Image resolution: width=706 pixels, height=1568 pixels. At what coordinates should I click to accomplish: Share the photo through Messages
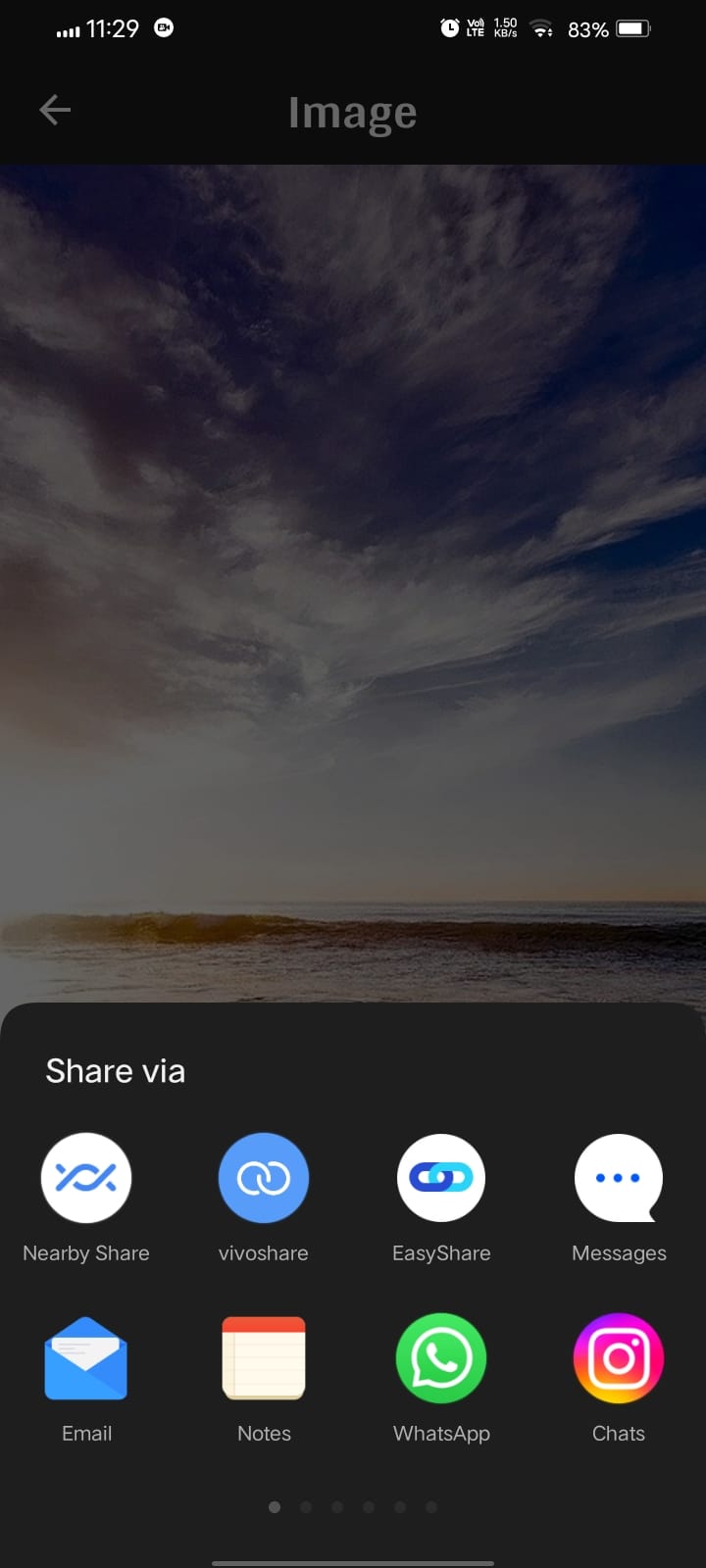619,1177
